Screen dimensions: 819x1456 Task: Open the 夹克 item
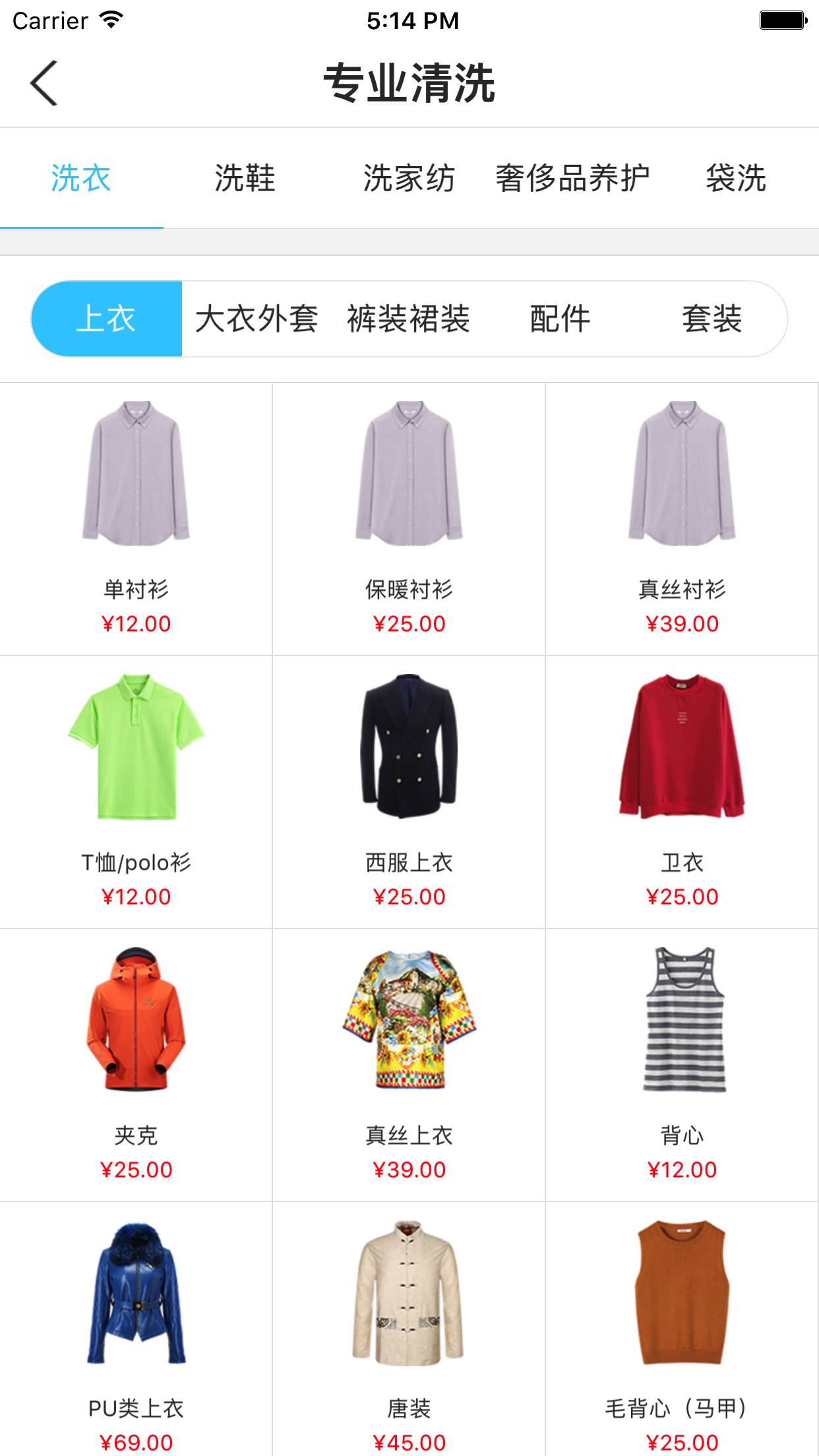tap(136, 1065)
